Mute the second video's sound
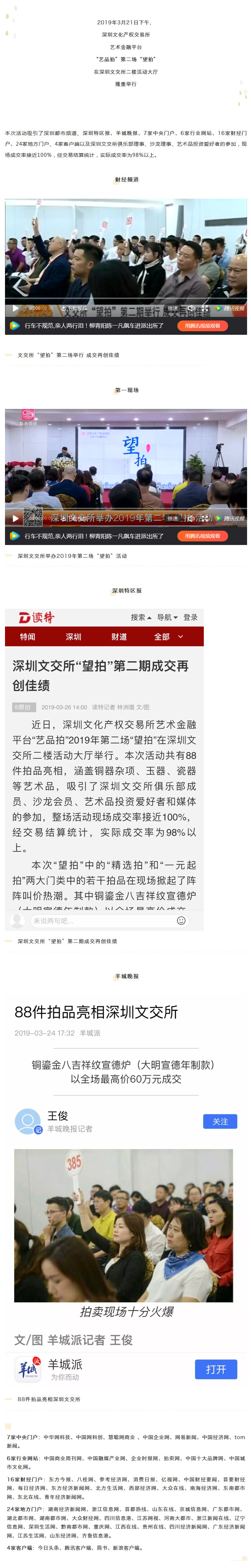The height and width of the screenshot is (1568, 251). [191, 518]
